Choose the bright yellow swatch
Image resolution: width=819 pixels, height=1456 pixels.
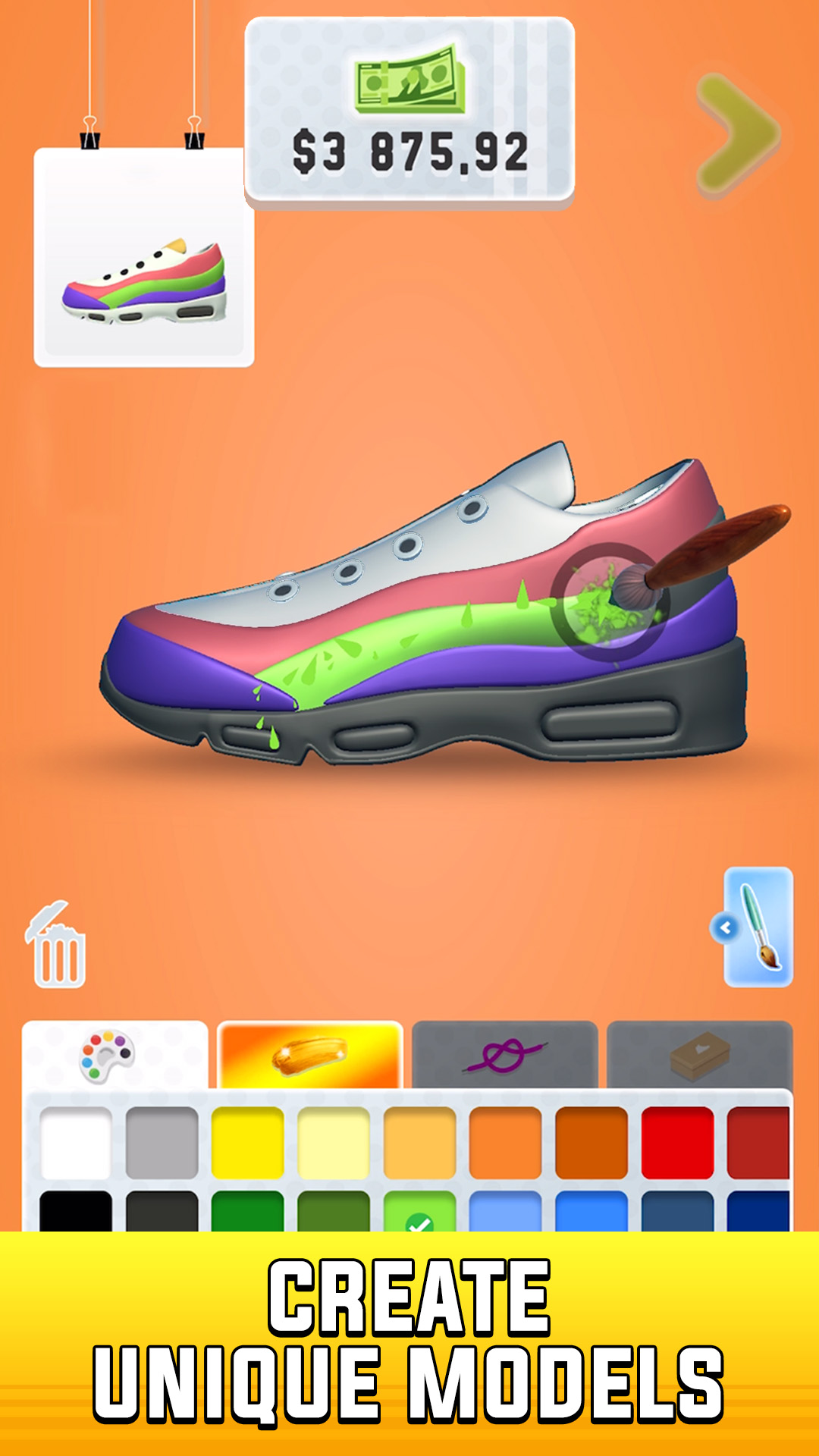[x=248, y=1143]
